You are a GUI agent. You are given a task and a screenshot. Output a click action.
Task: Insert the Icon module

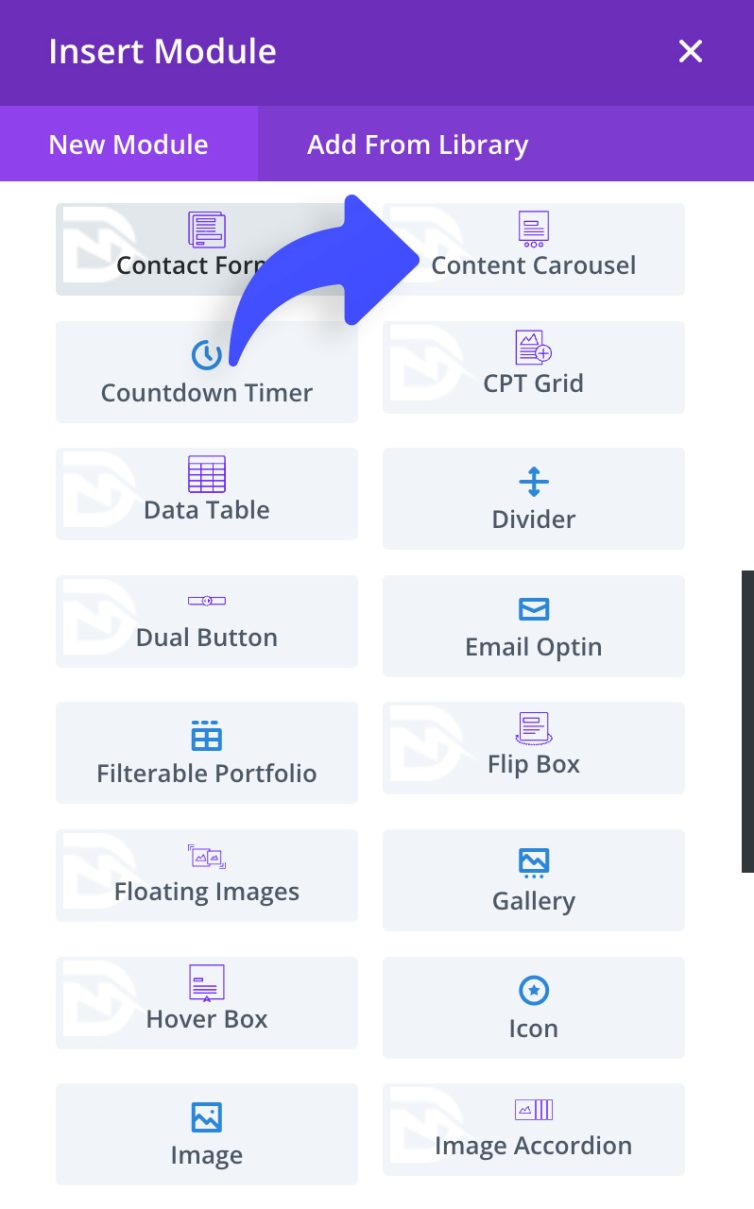pos(533,1008)
